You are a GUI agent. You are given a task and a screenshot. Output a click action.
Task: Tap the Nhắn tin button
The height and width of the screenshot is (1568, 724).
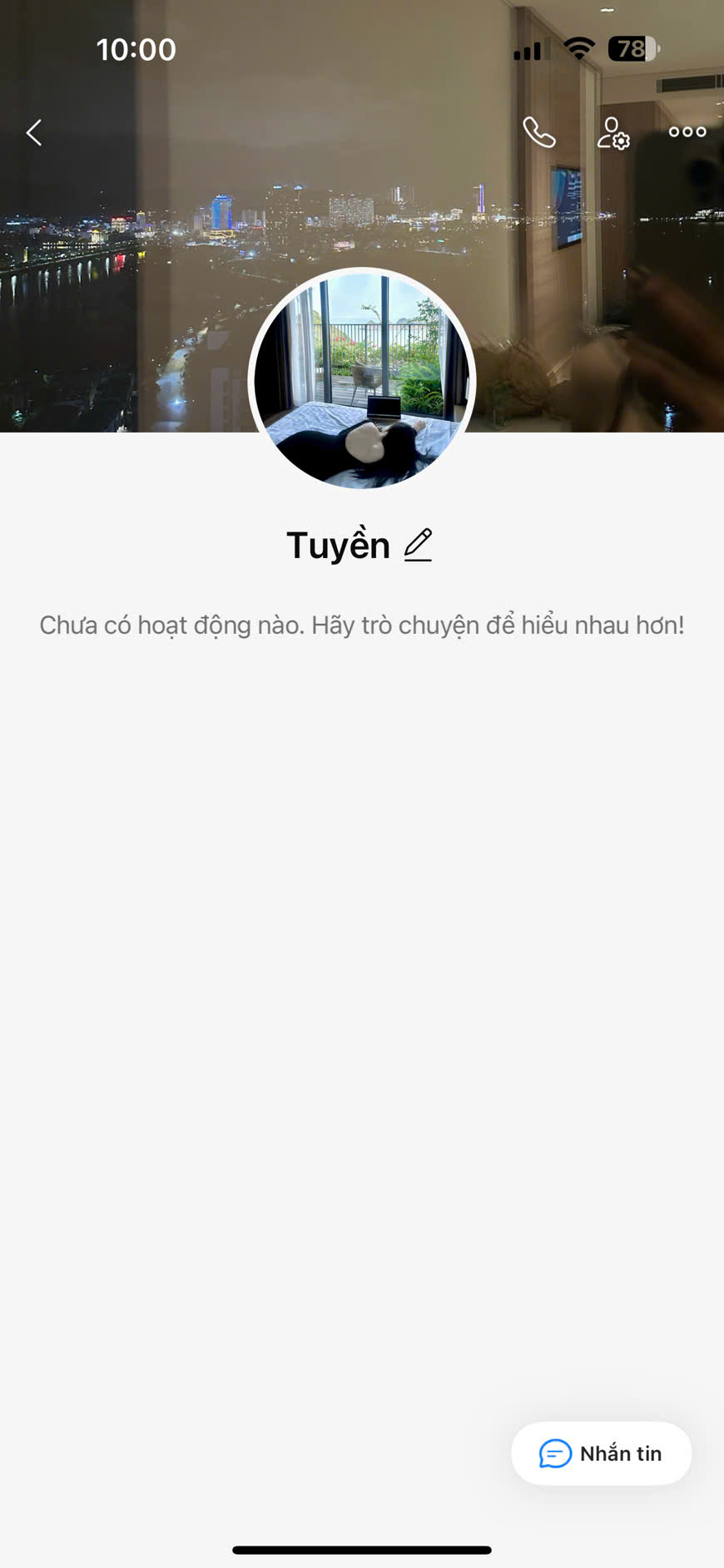point(601,1453)
